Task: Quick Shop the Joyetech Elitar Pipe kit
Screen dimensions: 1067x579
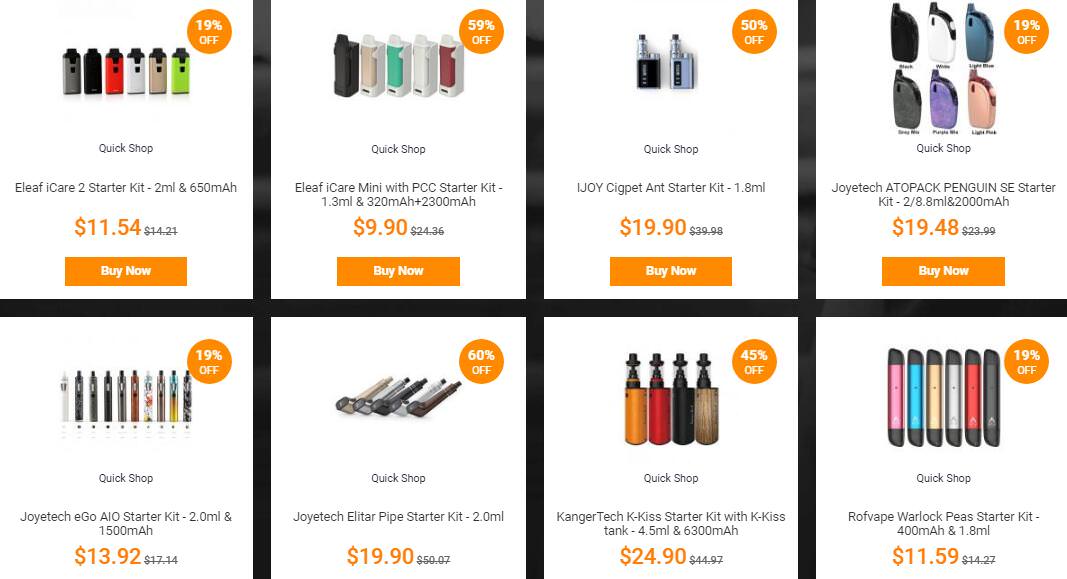Action: 398,478
